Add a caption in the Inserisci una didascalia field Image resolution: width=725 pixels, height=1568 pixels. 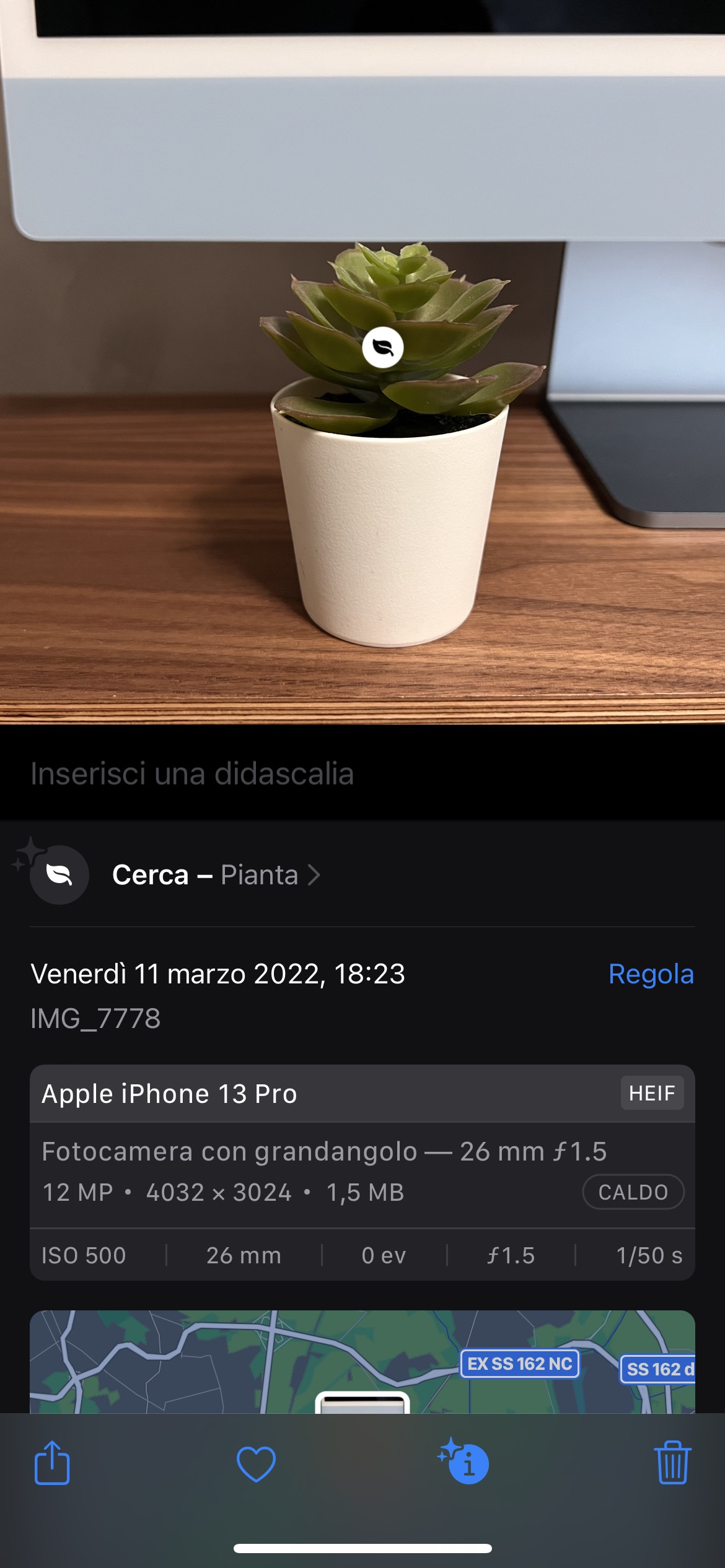362,773
